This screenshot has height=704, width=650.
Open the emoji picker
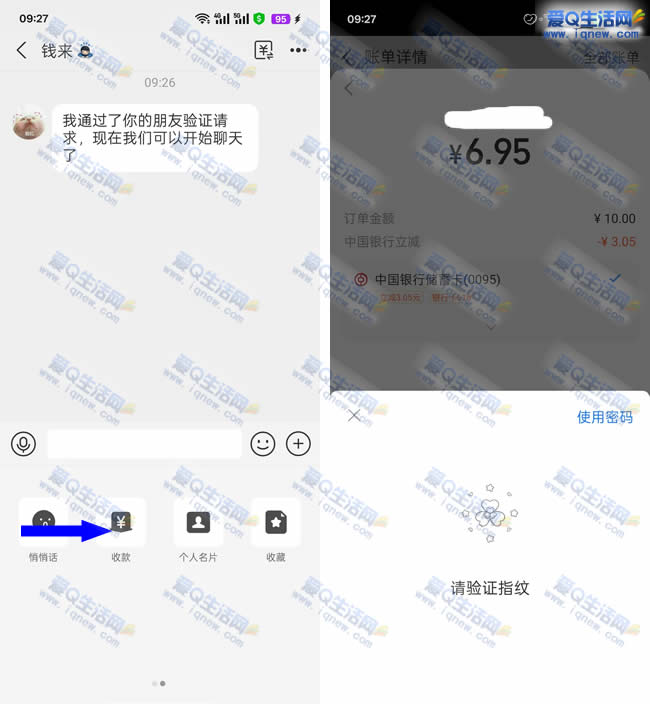[263, 444]
